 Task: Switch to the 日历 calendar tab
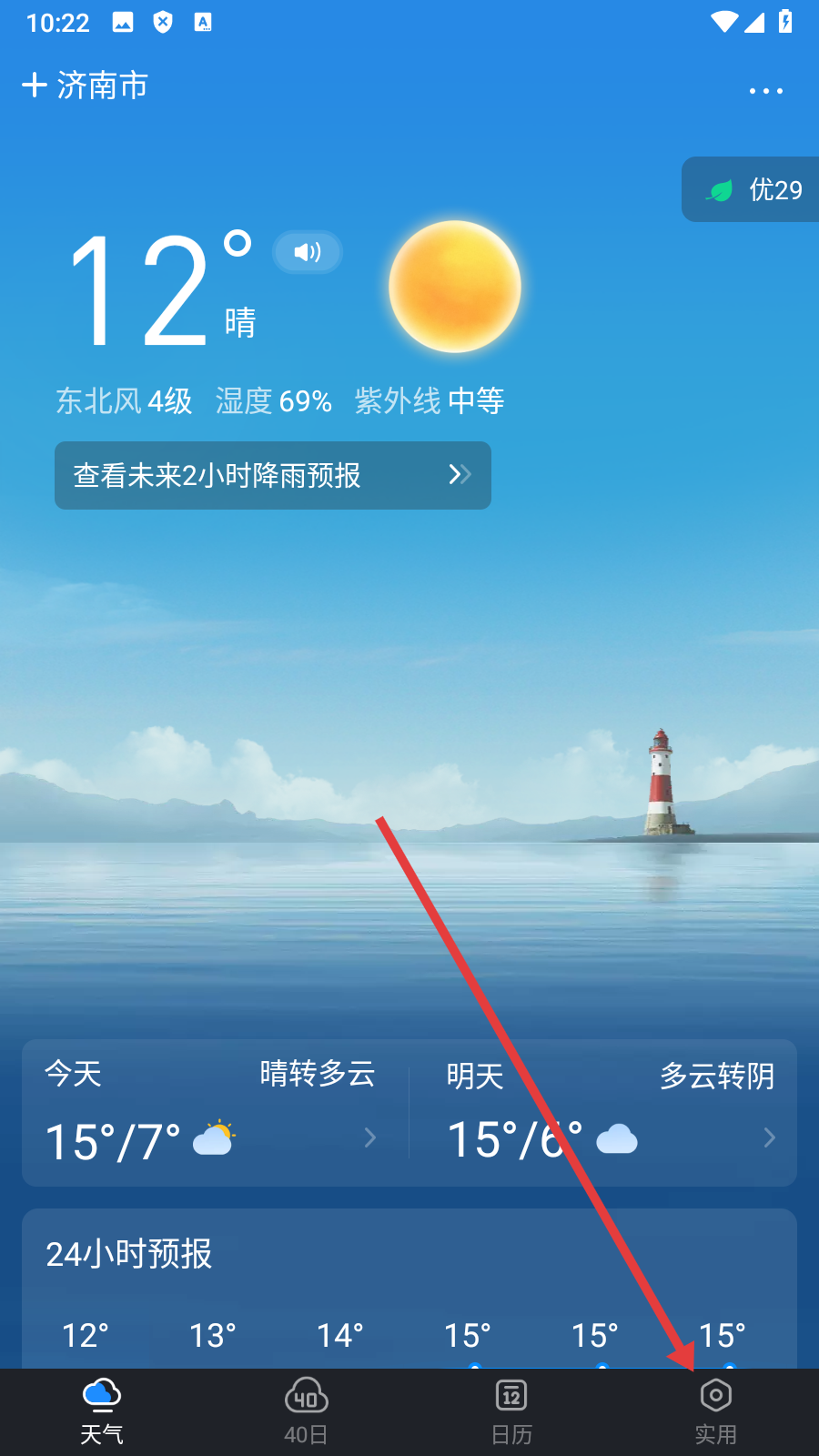tap(511, 1411)
